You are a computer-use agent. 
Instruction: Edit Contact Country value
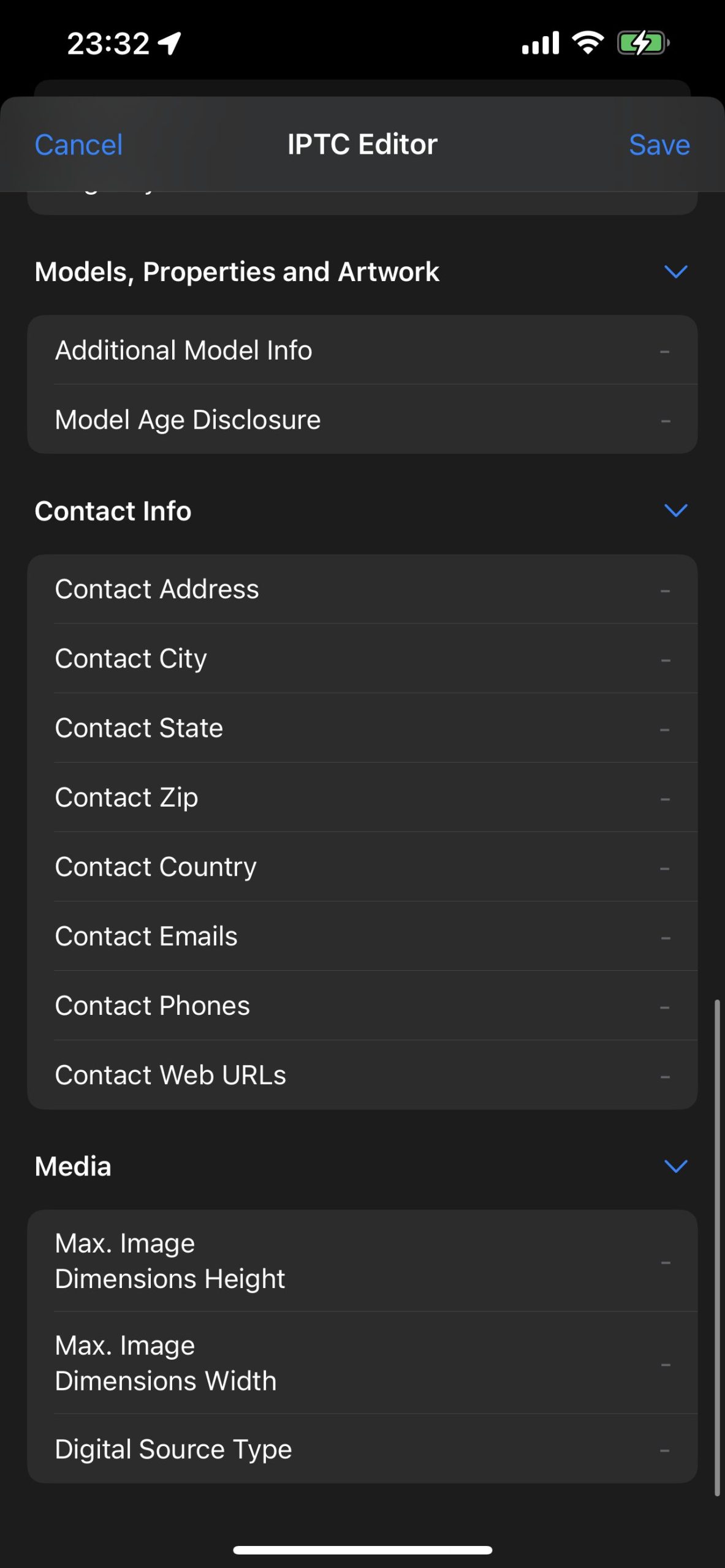[362, 867]
